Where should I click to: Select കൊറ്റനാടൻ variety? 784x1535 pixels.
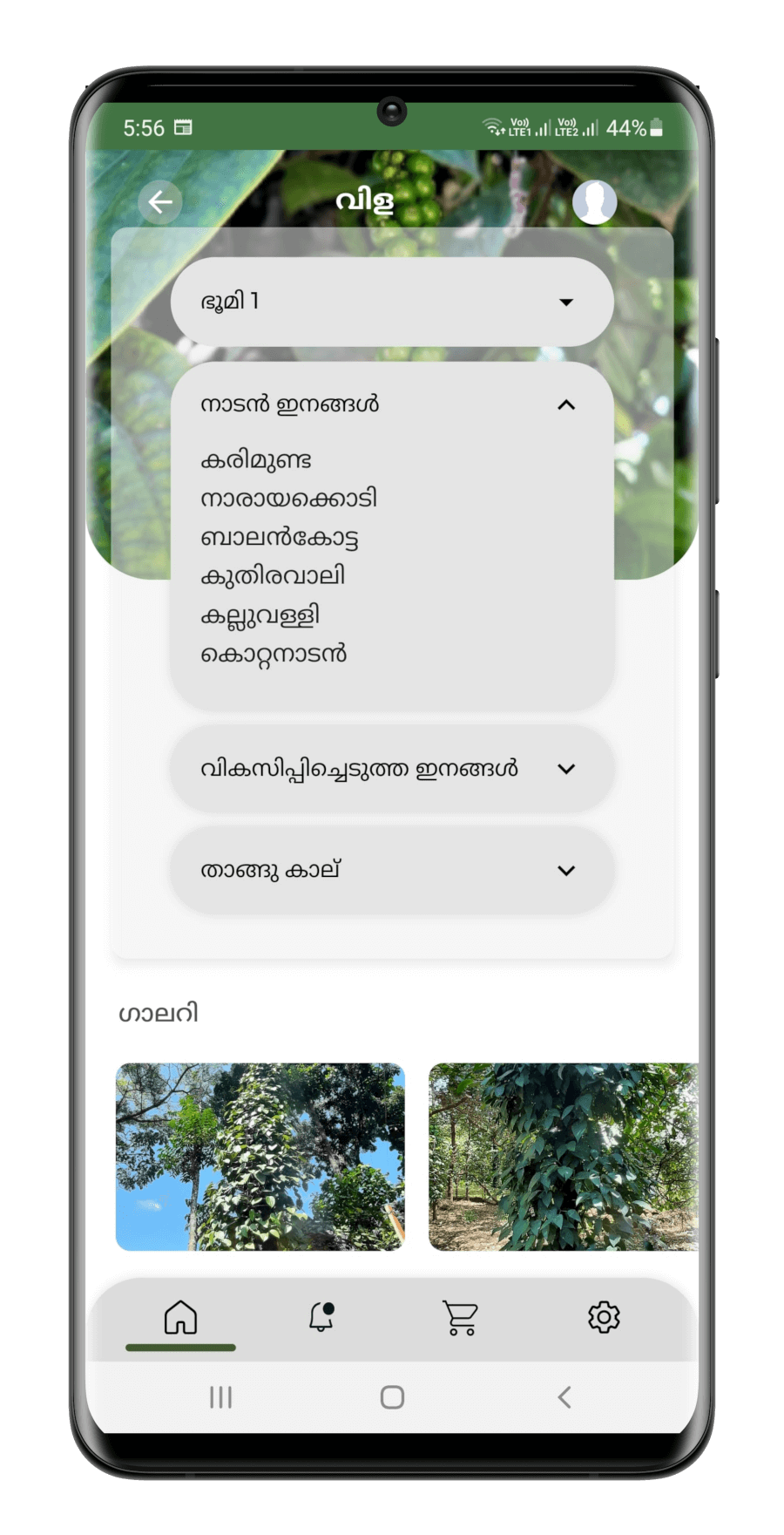click(x=274, y=654)
